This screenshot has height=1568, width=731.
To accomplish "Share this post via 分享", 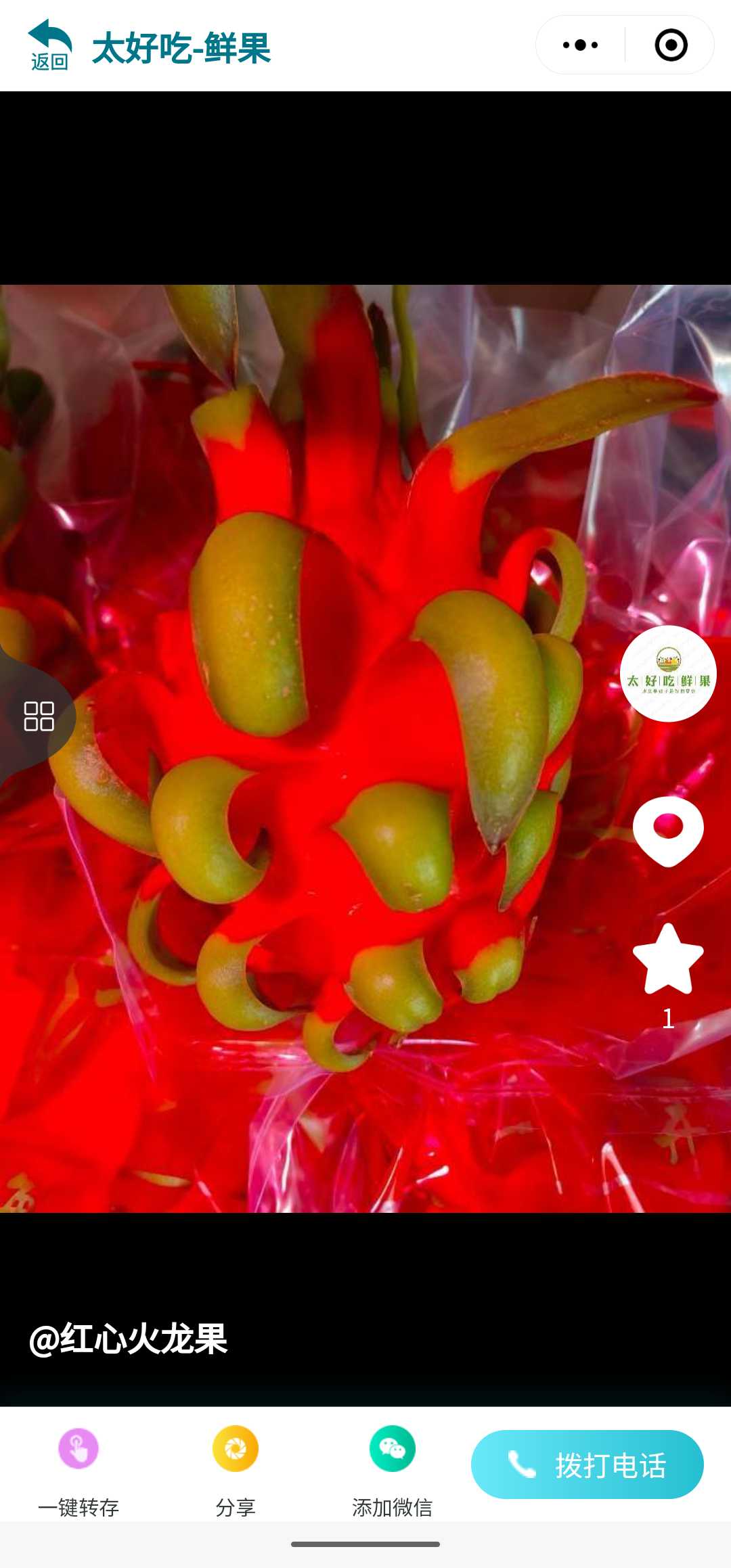I will (236, 1468).
